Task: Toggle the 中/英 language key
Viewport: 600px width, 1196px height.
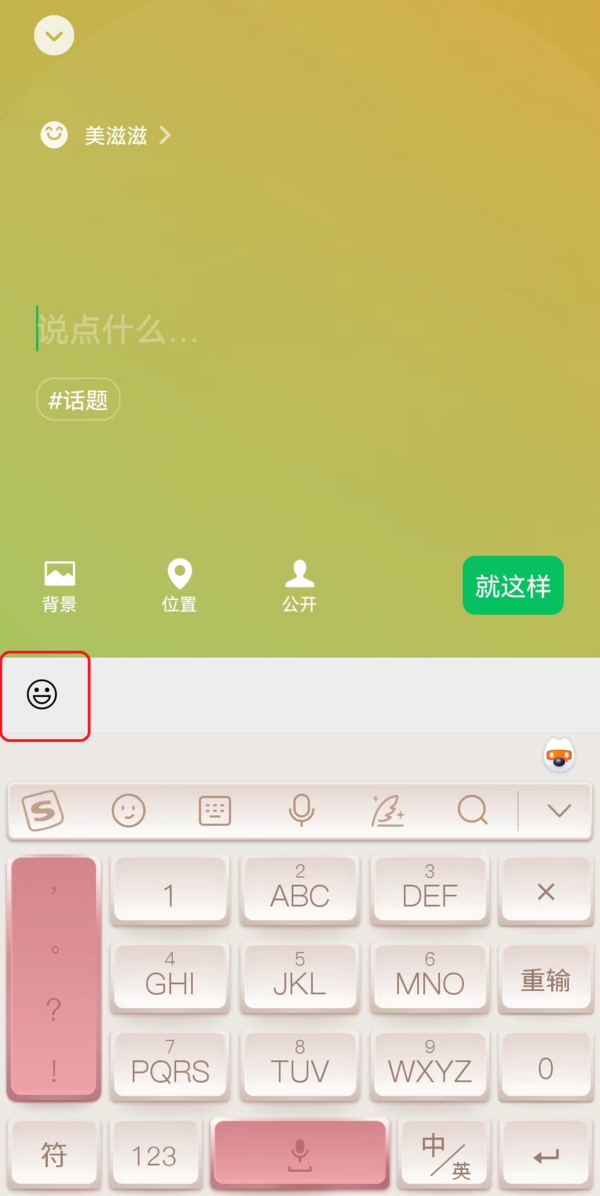Action: 444,1156
